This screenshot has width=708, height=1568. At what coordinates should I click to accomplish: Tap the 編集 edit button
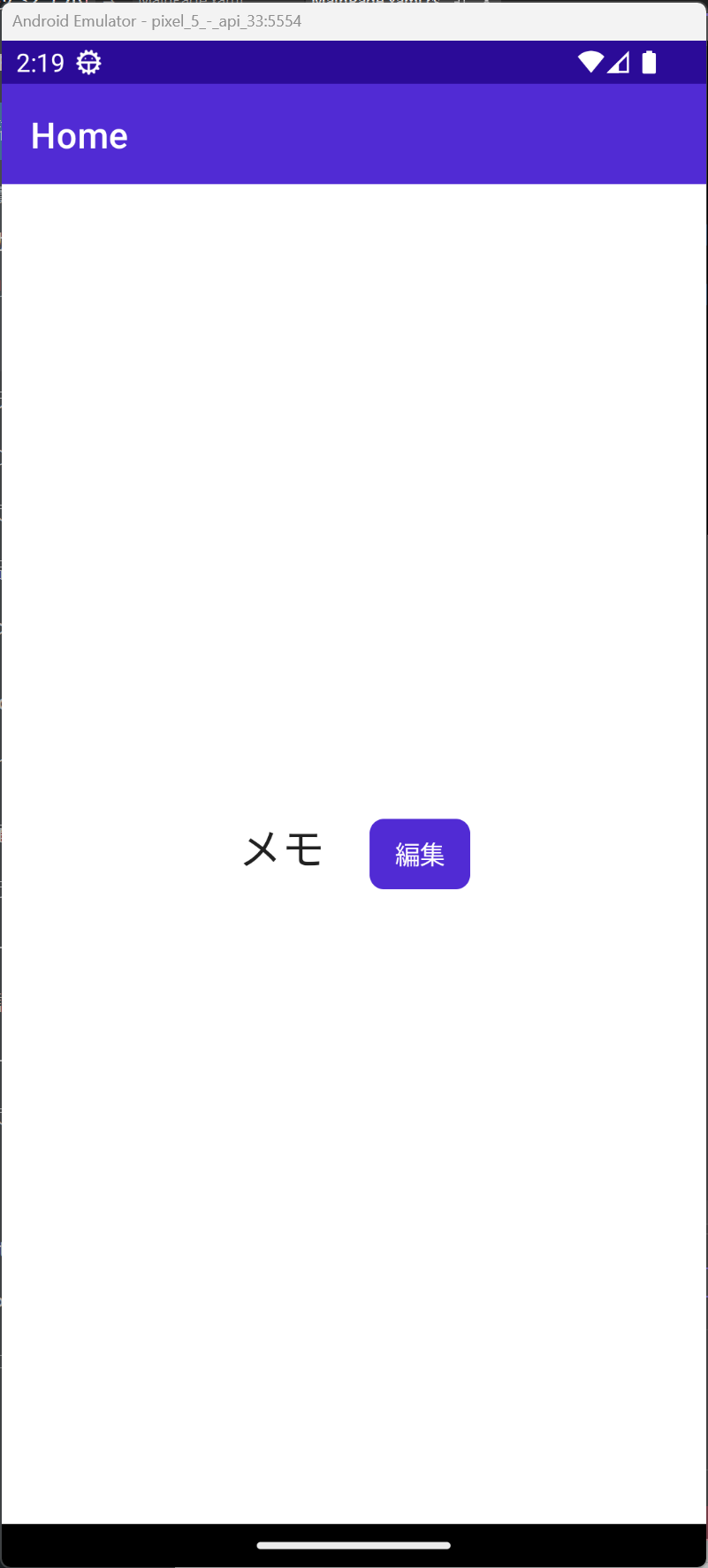click(420, 854)
